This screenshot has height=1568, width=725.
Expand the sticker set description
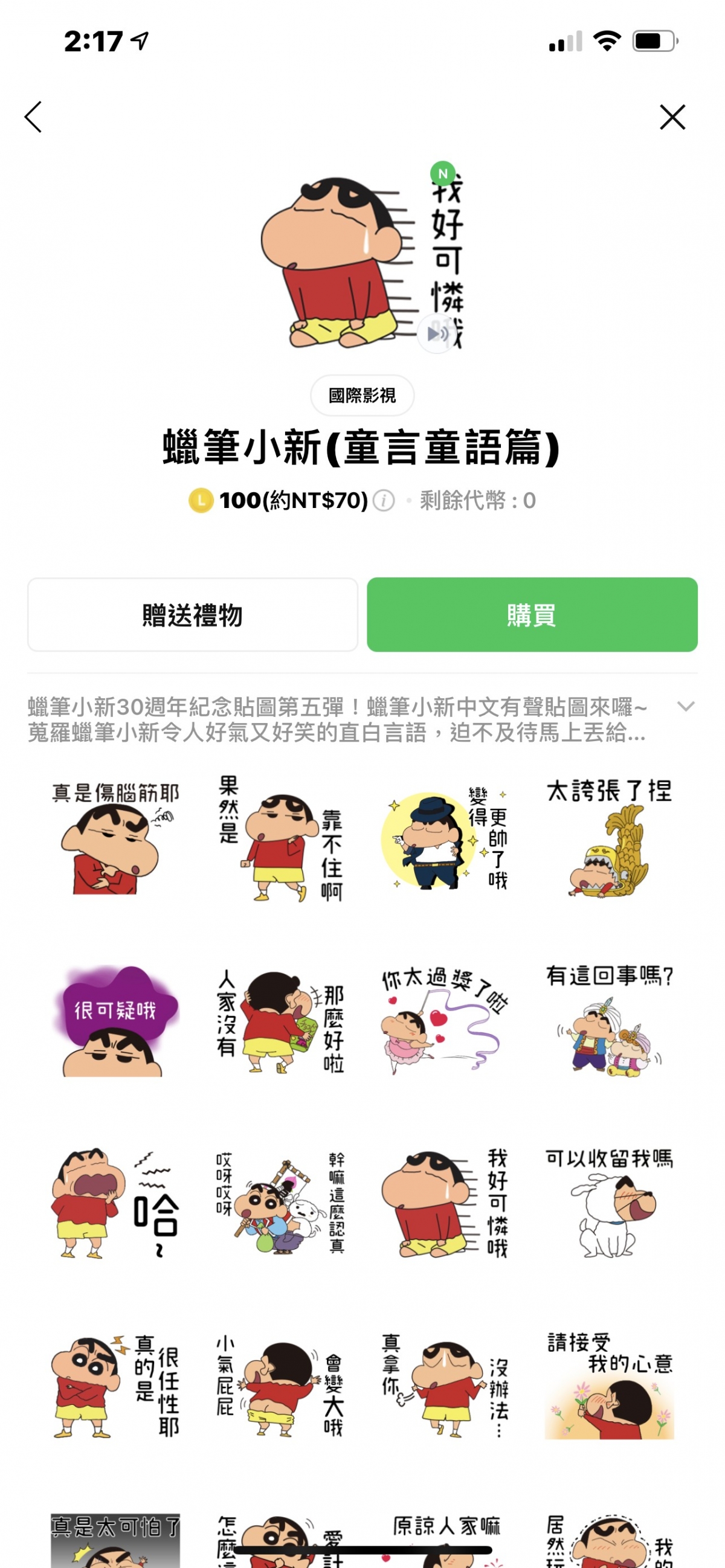(686, 707)
